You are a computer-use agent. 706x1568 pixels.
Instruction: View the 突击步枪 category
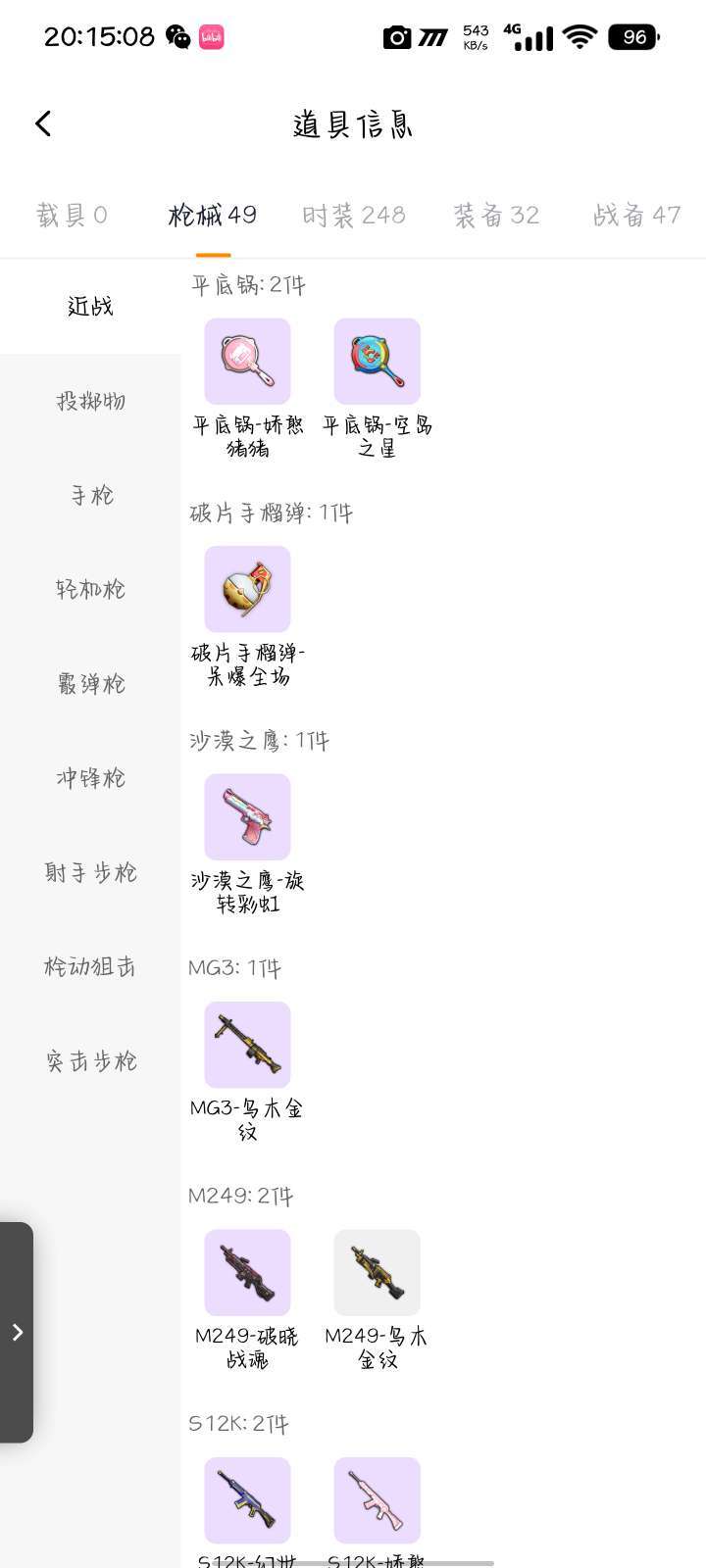tap(90, 1060)
